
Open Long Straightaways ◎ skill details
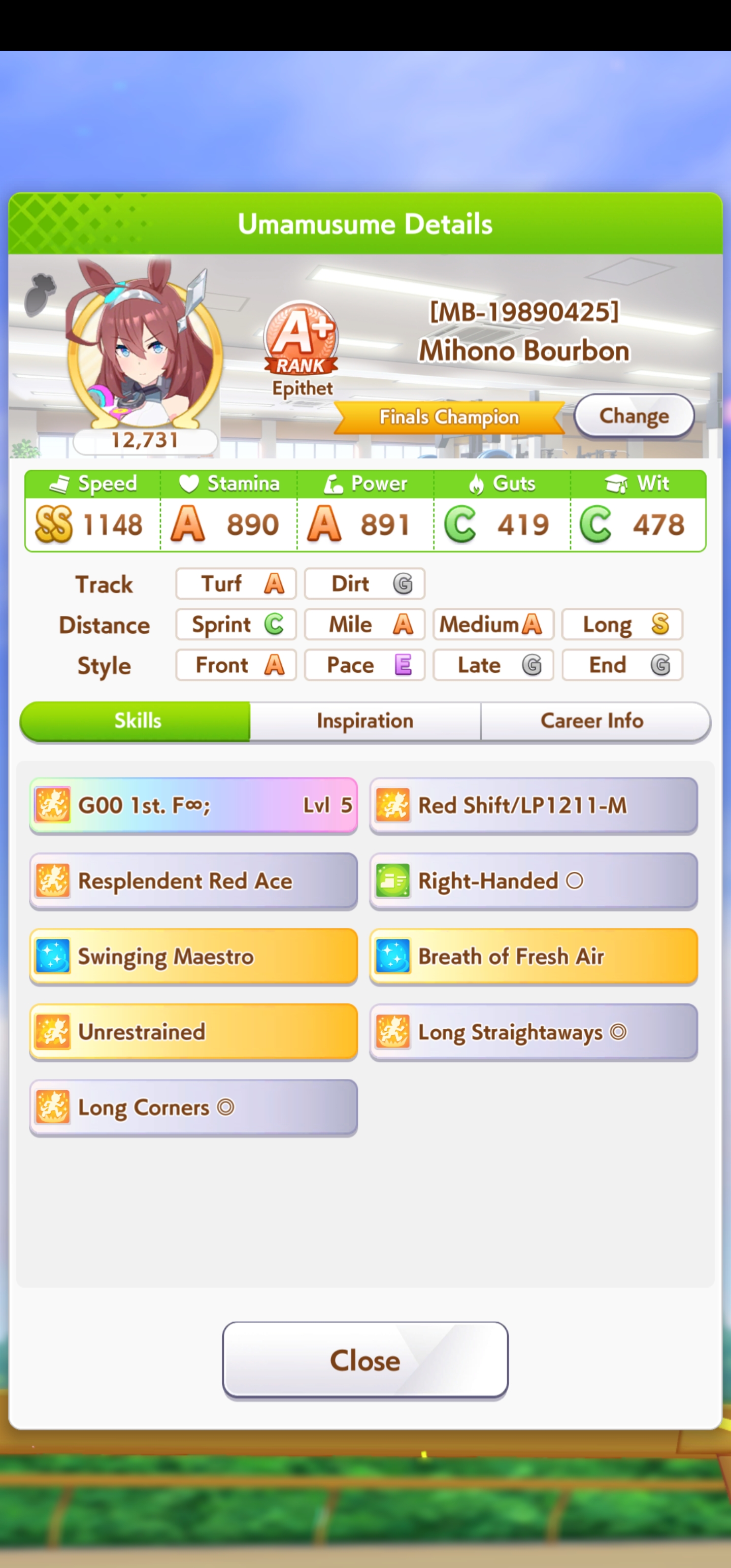(x=533, y=1032)
